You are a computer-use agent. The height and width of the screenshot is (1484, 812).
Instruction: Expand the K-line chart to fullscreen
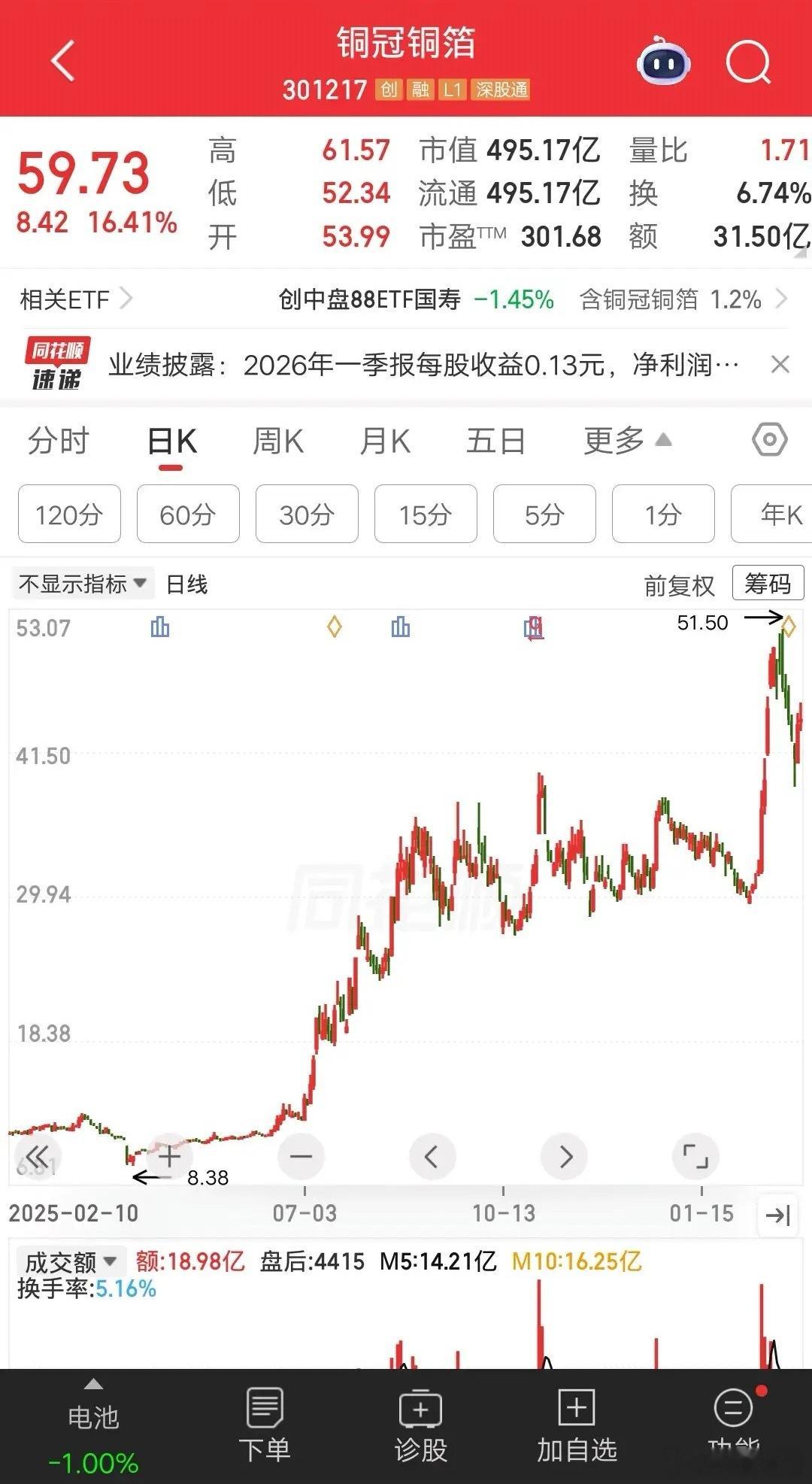click(695, 1157)
